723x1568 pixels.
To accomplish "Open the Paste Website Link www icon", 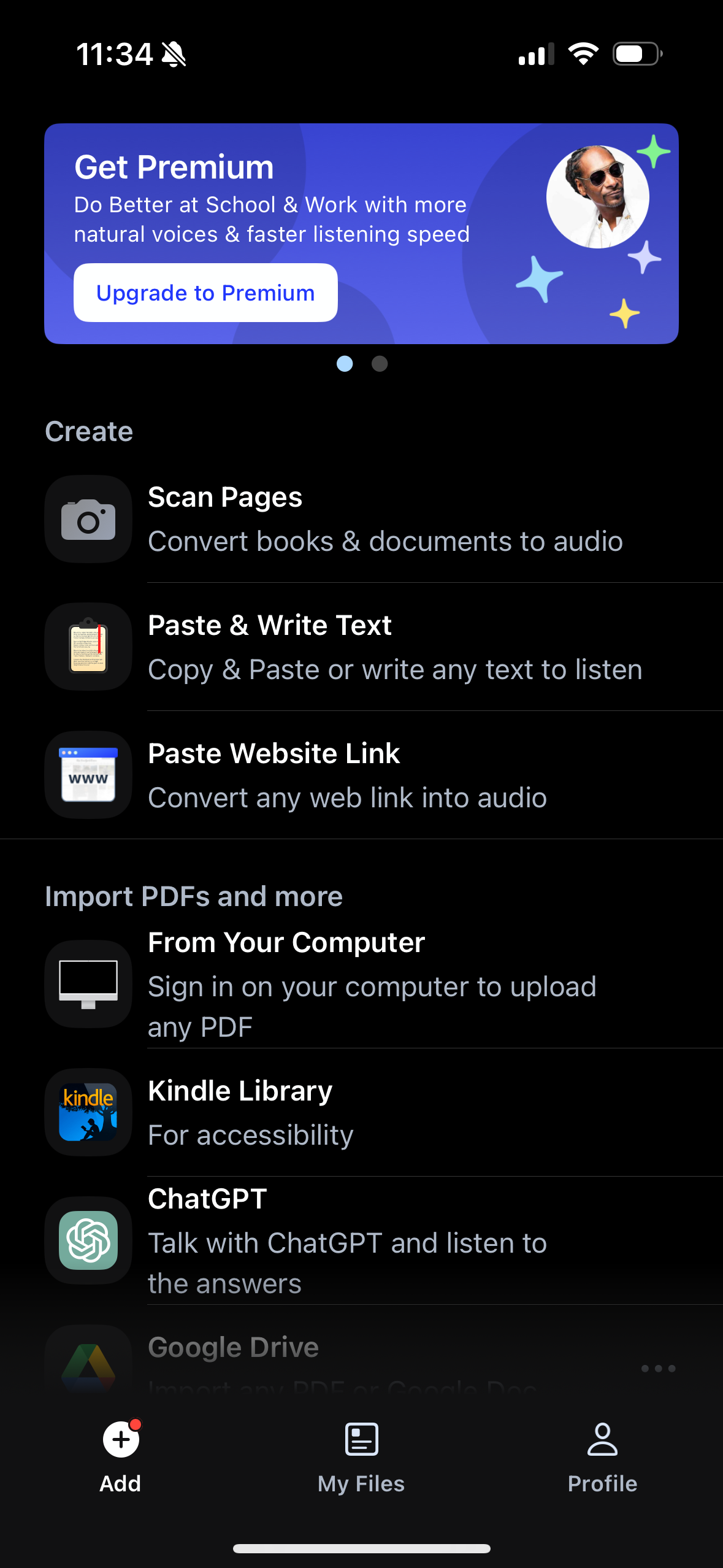I will tap(88, 775).
